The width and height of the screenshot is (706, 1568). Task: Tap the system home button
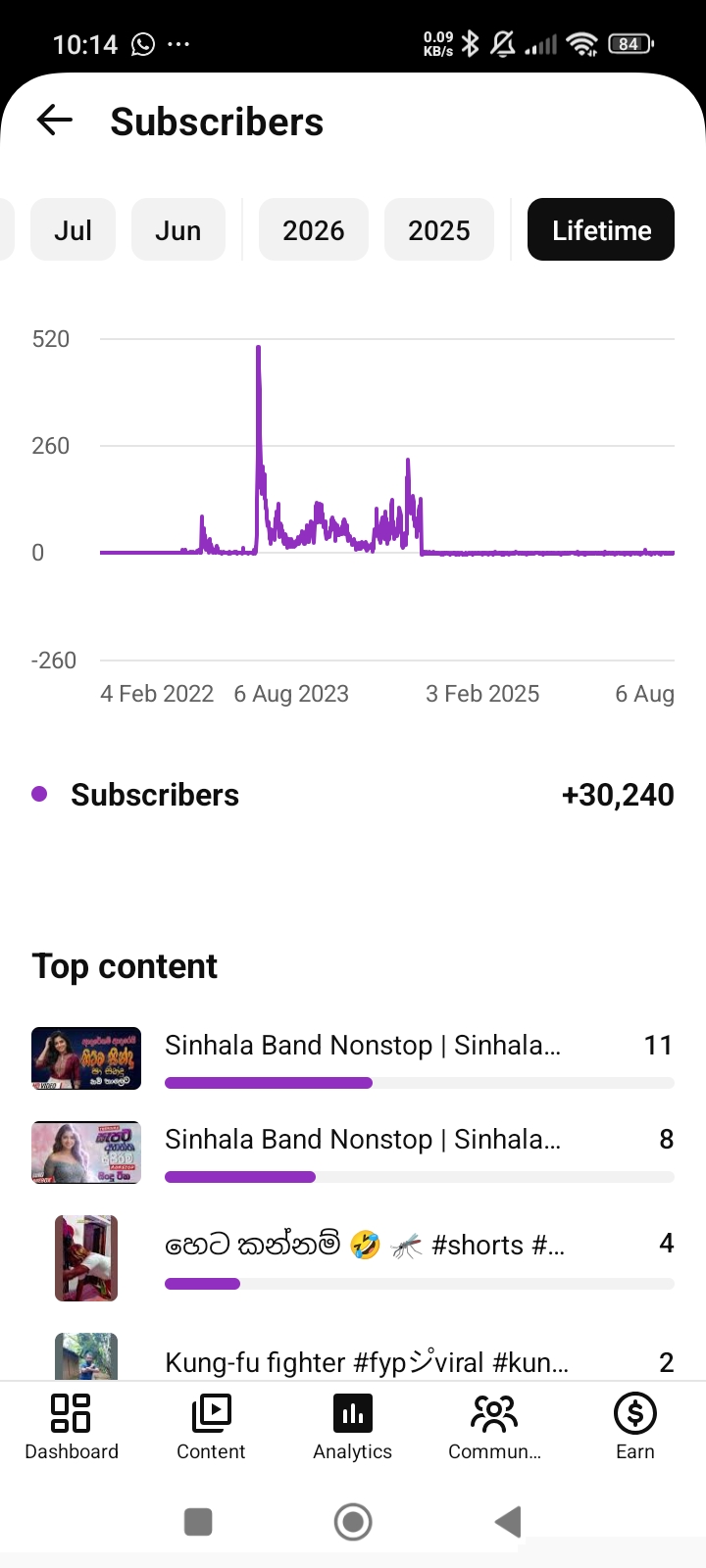[x=353, y=1522]
